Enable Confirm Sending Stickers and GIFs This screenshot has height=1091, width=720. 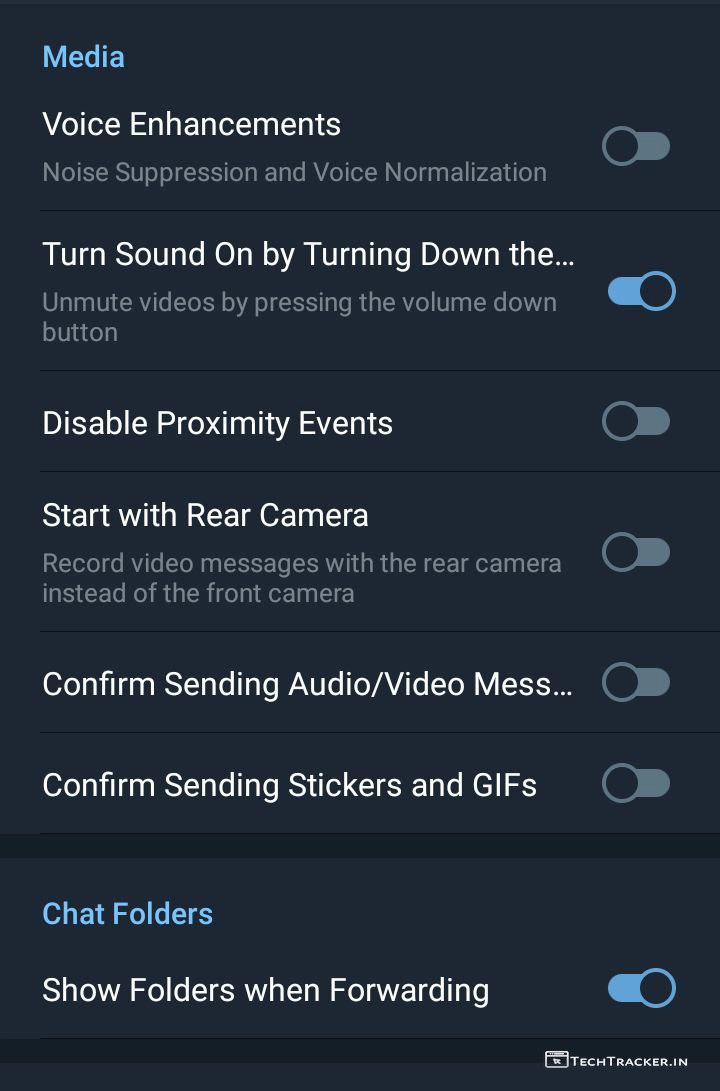coord(636,783)
